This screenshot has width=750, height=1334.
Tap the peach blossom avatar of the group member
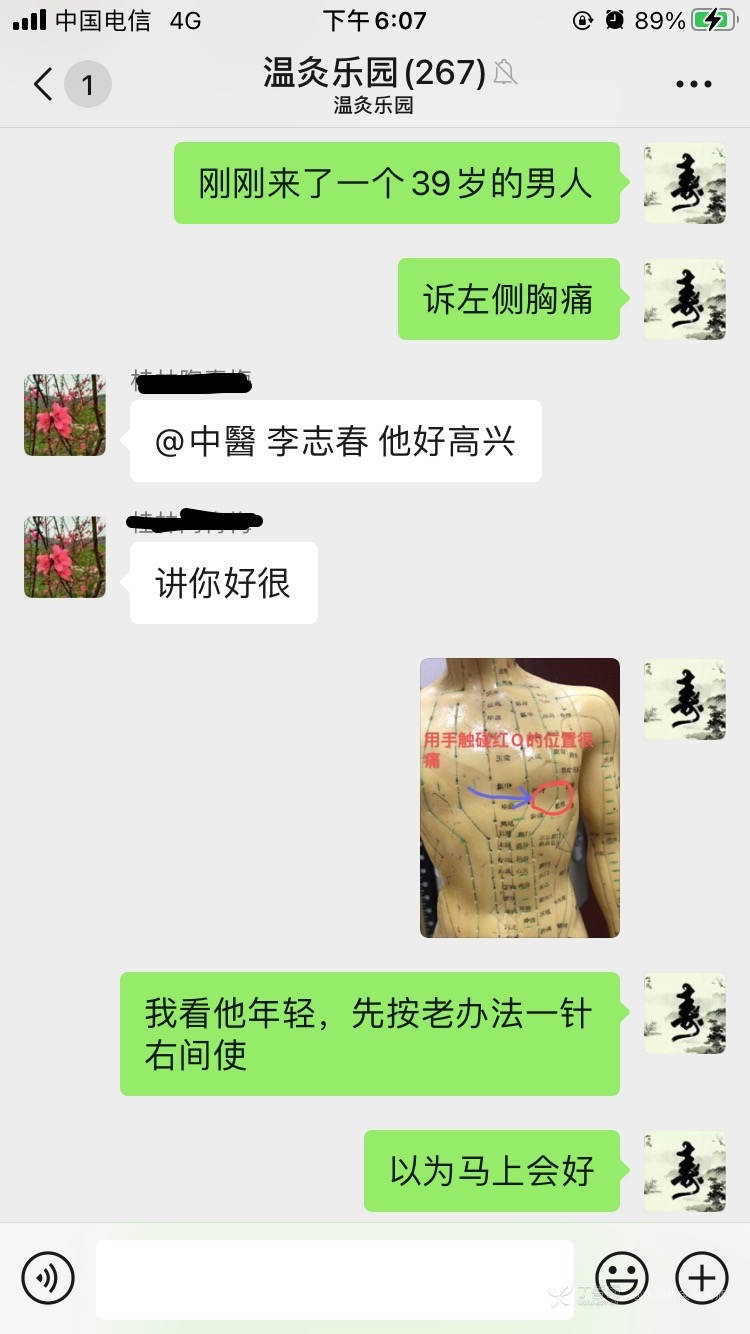coord(64,414)
